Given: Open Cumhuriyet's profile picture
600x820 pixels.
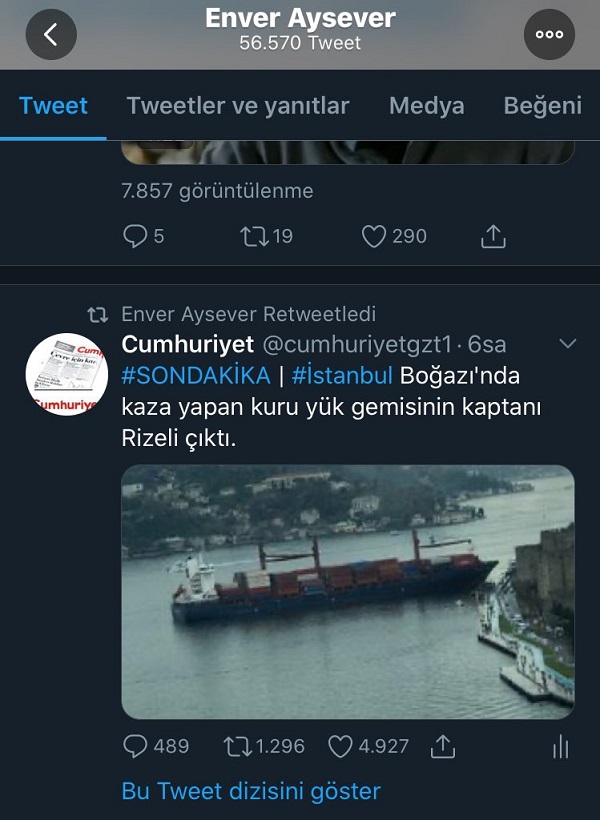Looking at the screenshot, I should click(x=66, y=374).
